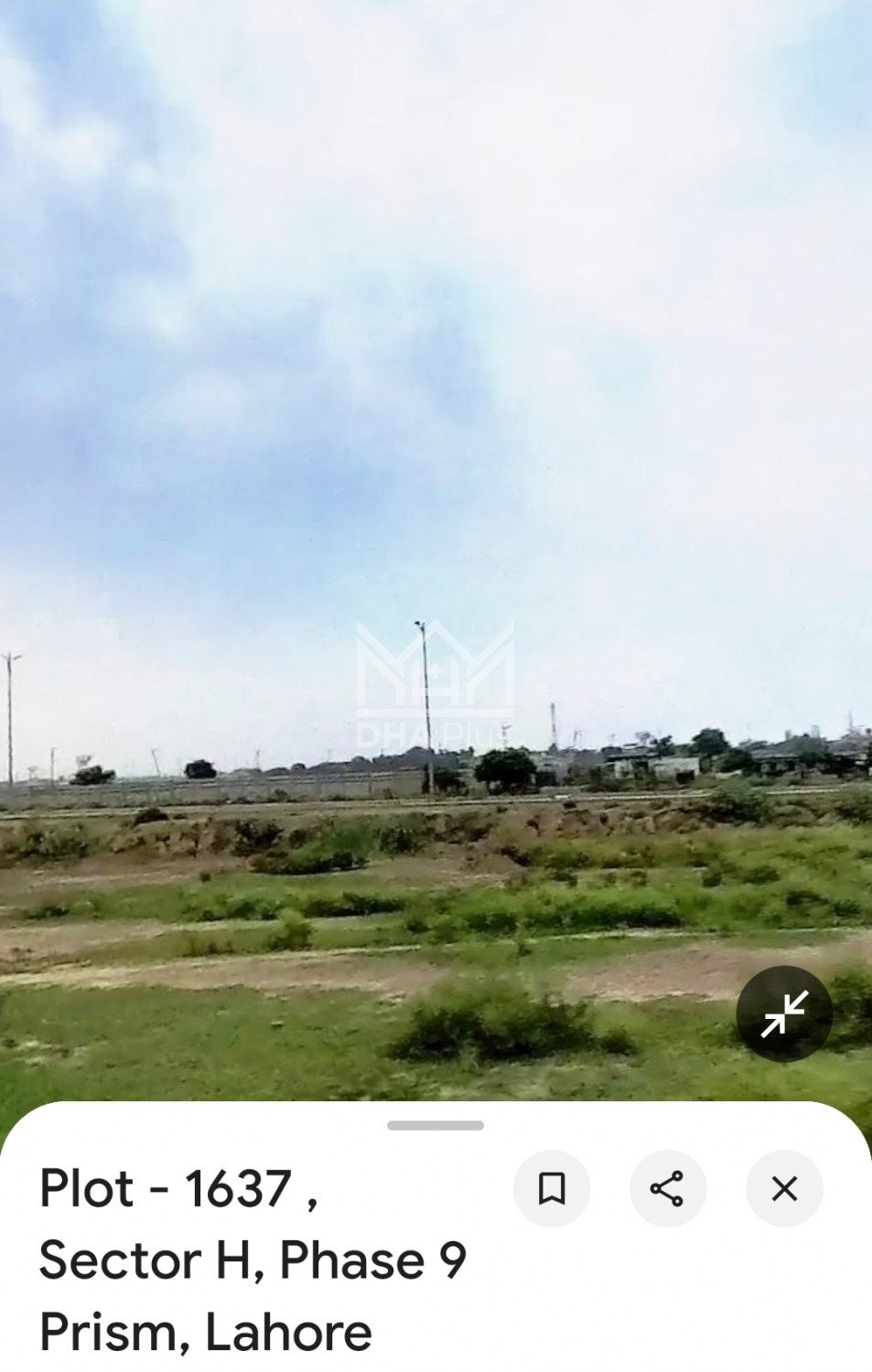Share the Plot 1637 location
The width and height of the screenshot is (872, 1372).
668,1188
